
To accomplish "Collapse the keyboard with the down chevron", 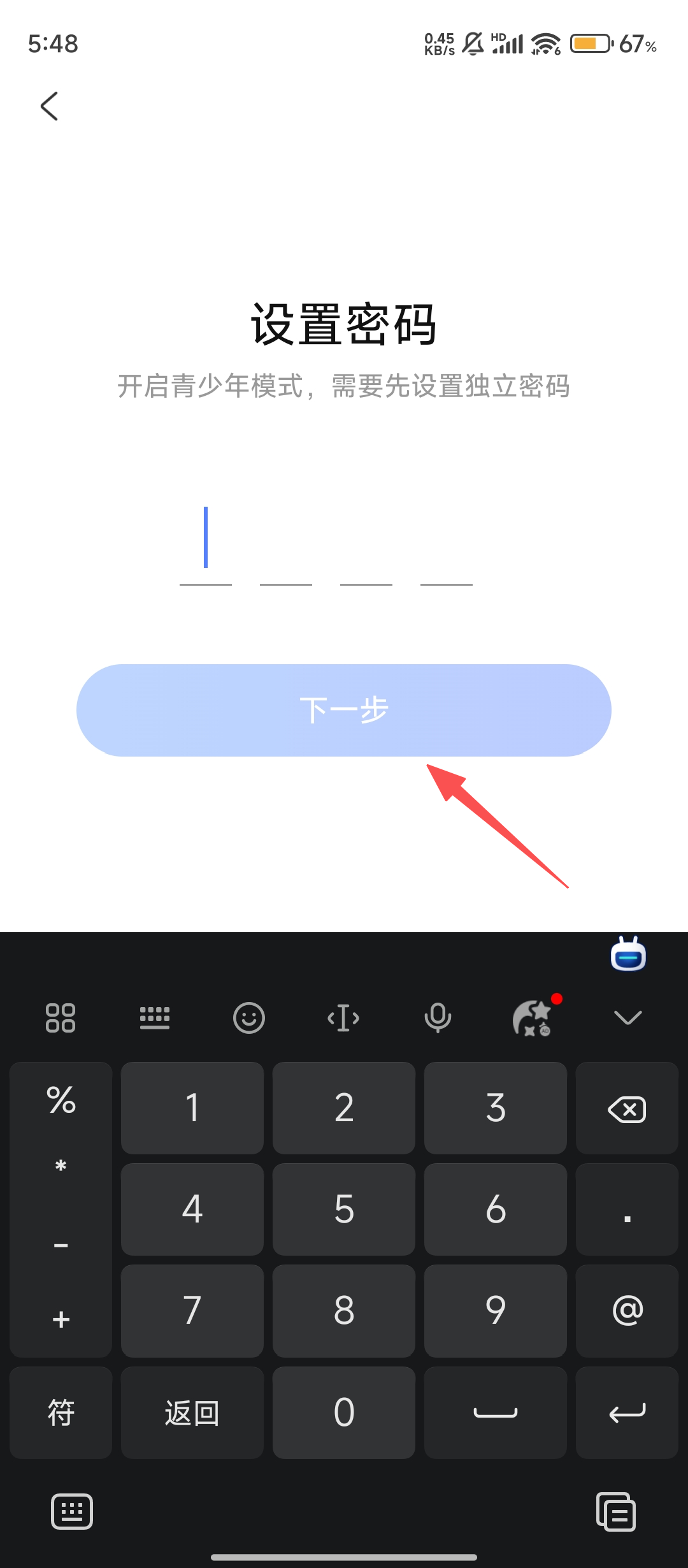I will coord(627,1017).
